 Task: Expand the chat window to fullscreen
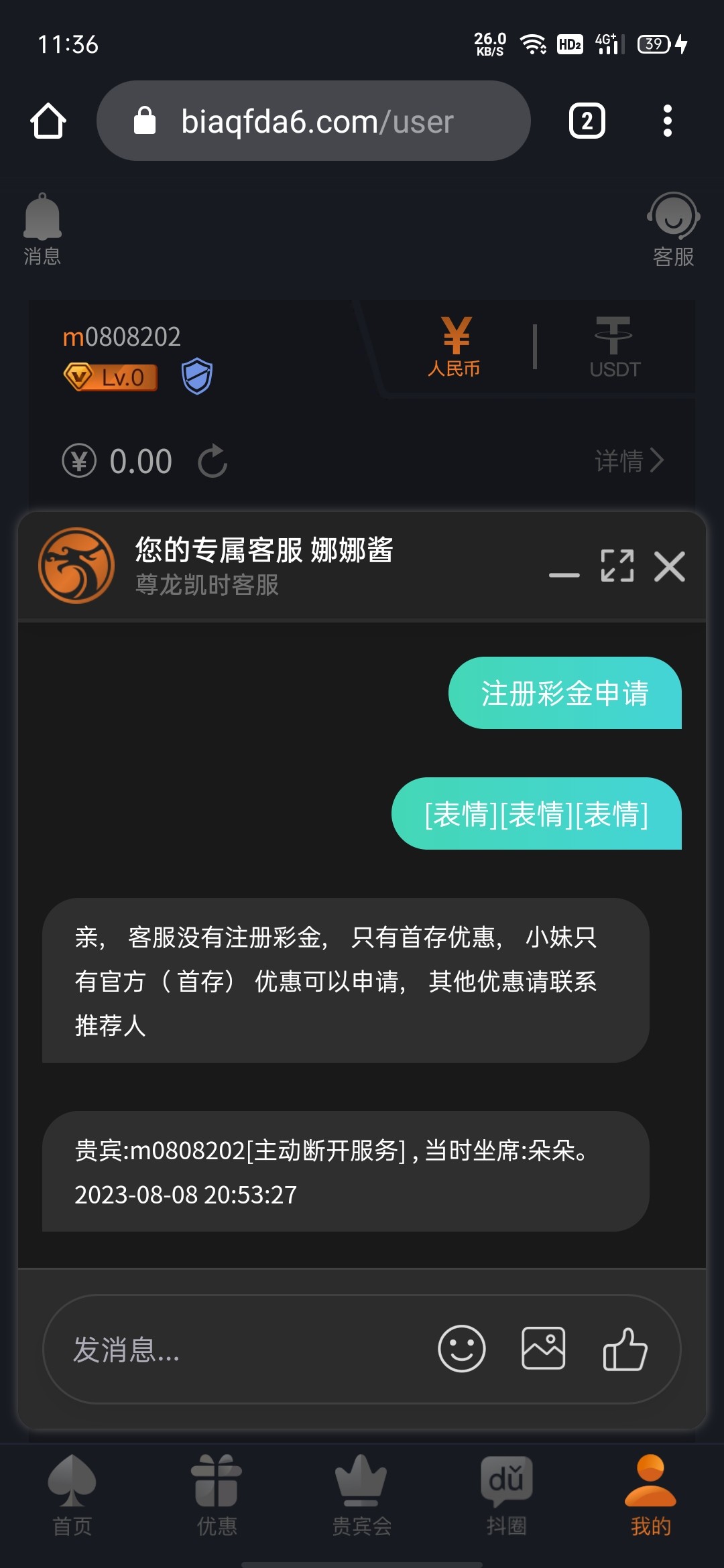tap(617, 566)
